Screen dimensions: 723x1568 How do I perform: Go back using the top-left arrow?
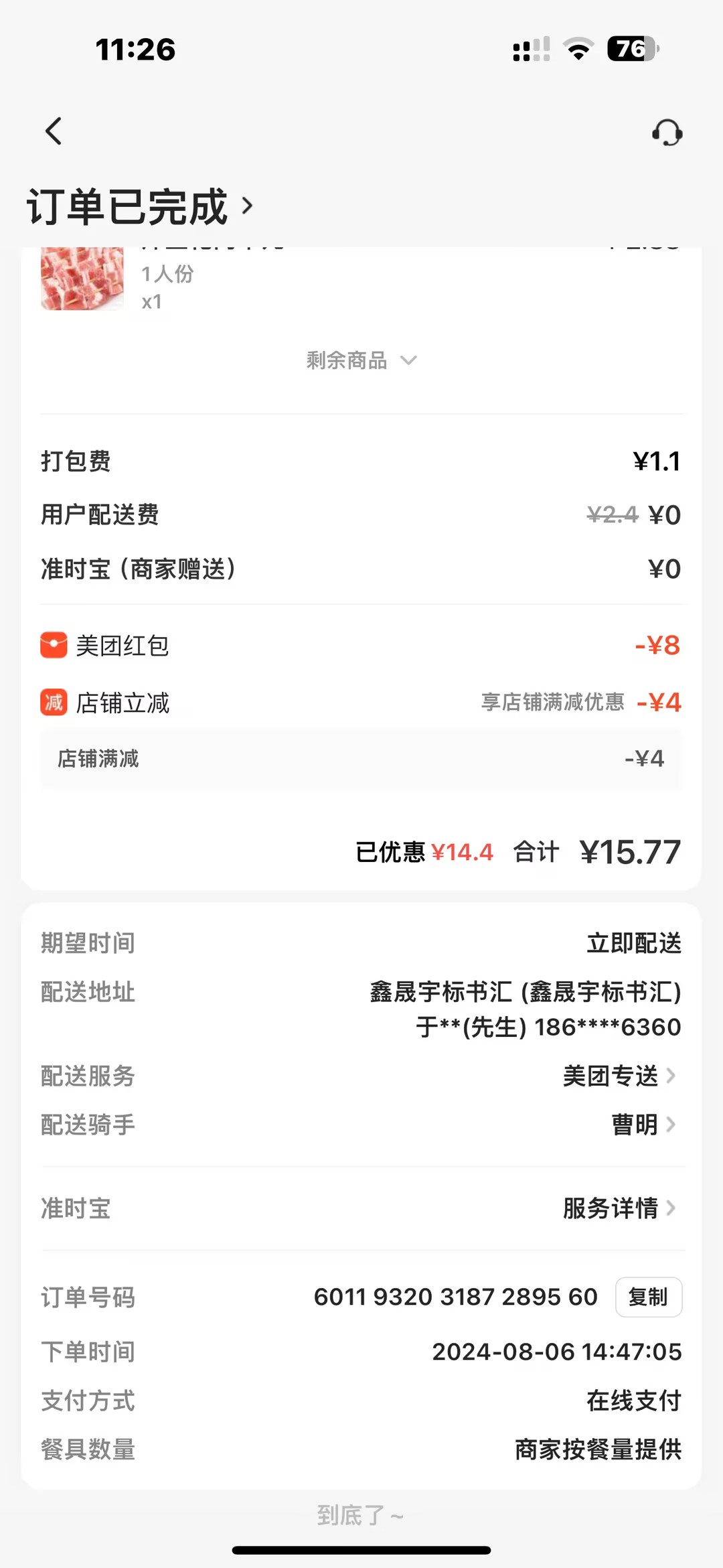(54, 131)
